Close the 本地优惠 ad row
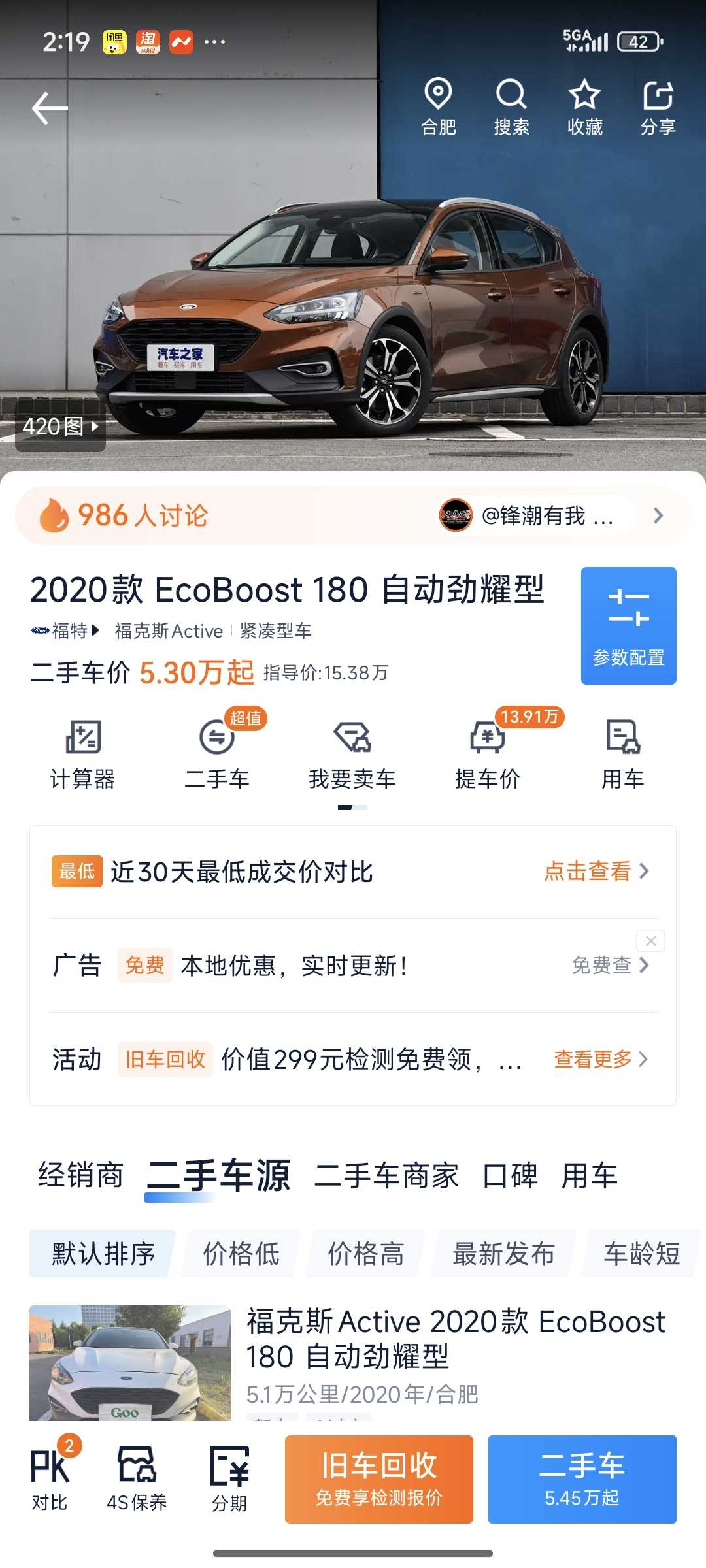 click(x=650, y=941)
